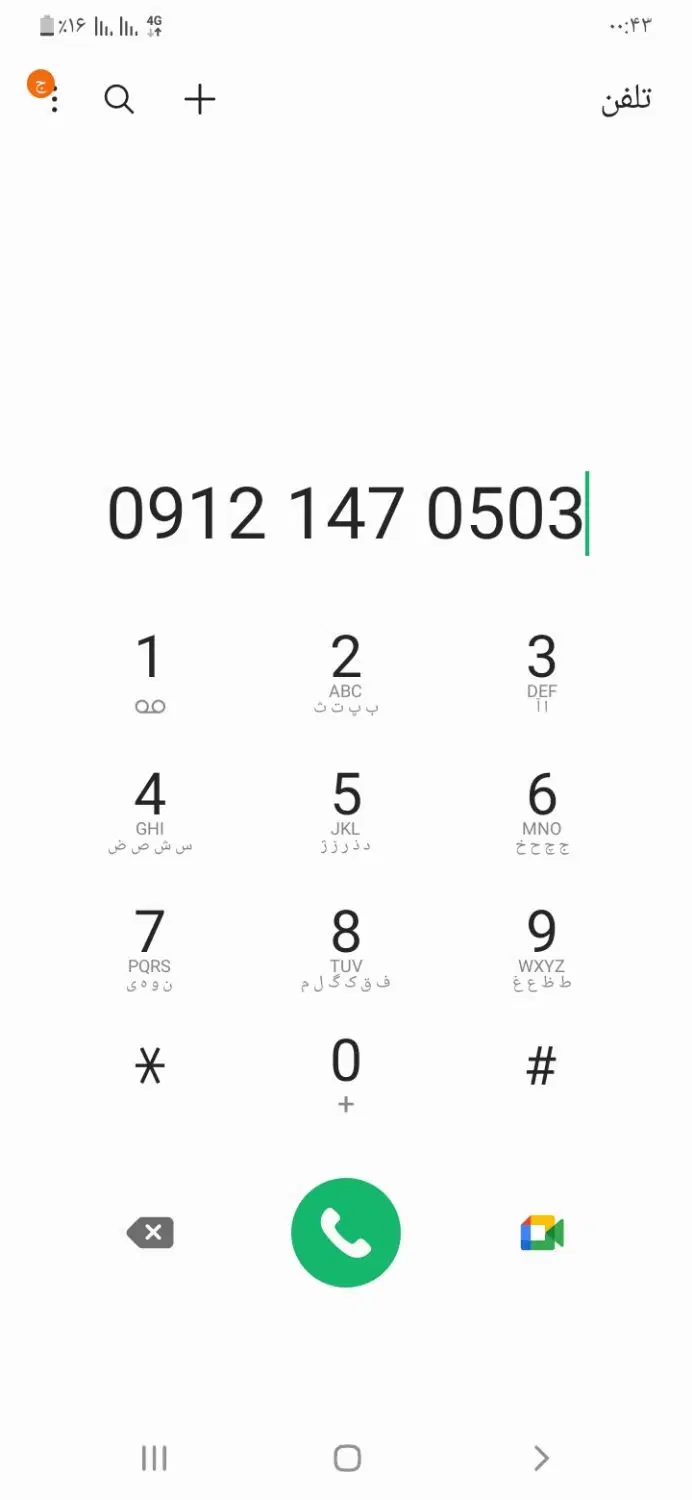Enter the asterisk star key
Image resolution: width=692 pixels, height=1500 pixels.
point(150,1069)
